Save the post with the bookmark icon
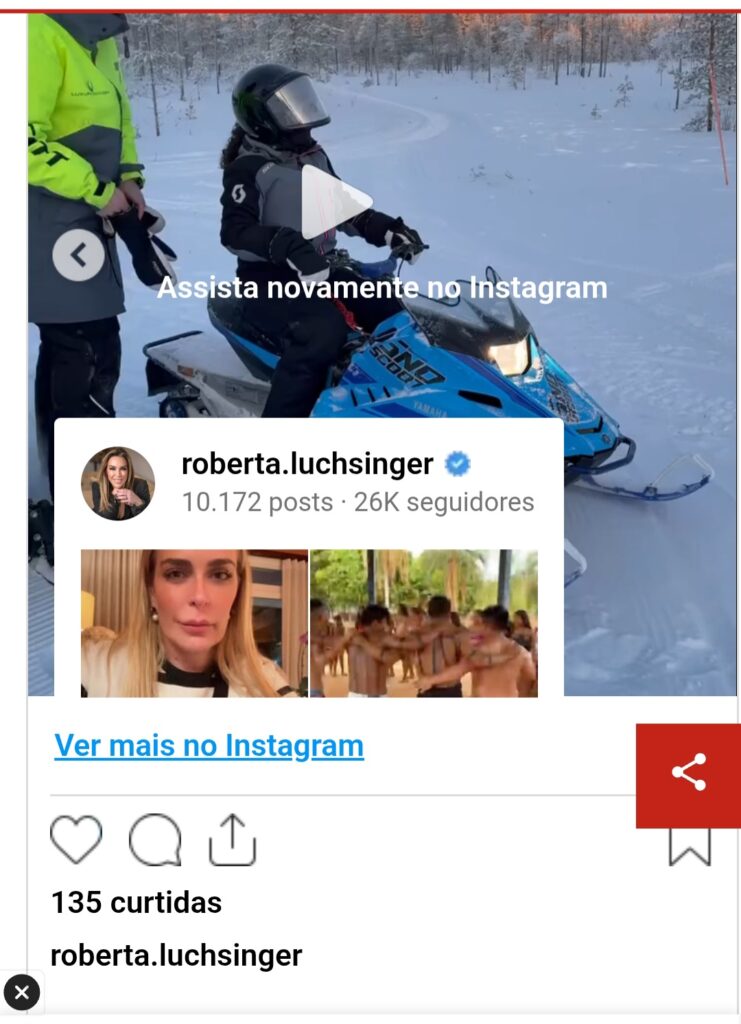The height and width of the screenshot is (1024, 741). (x=689, y=846)
